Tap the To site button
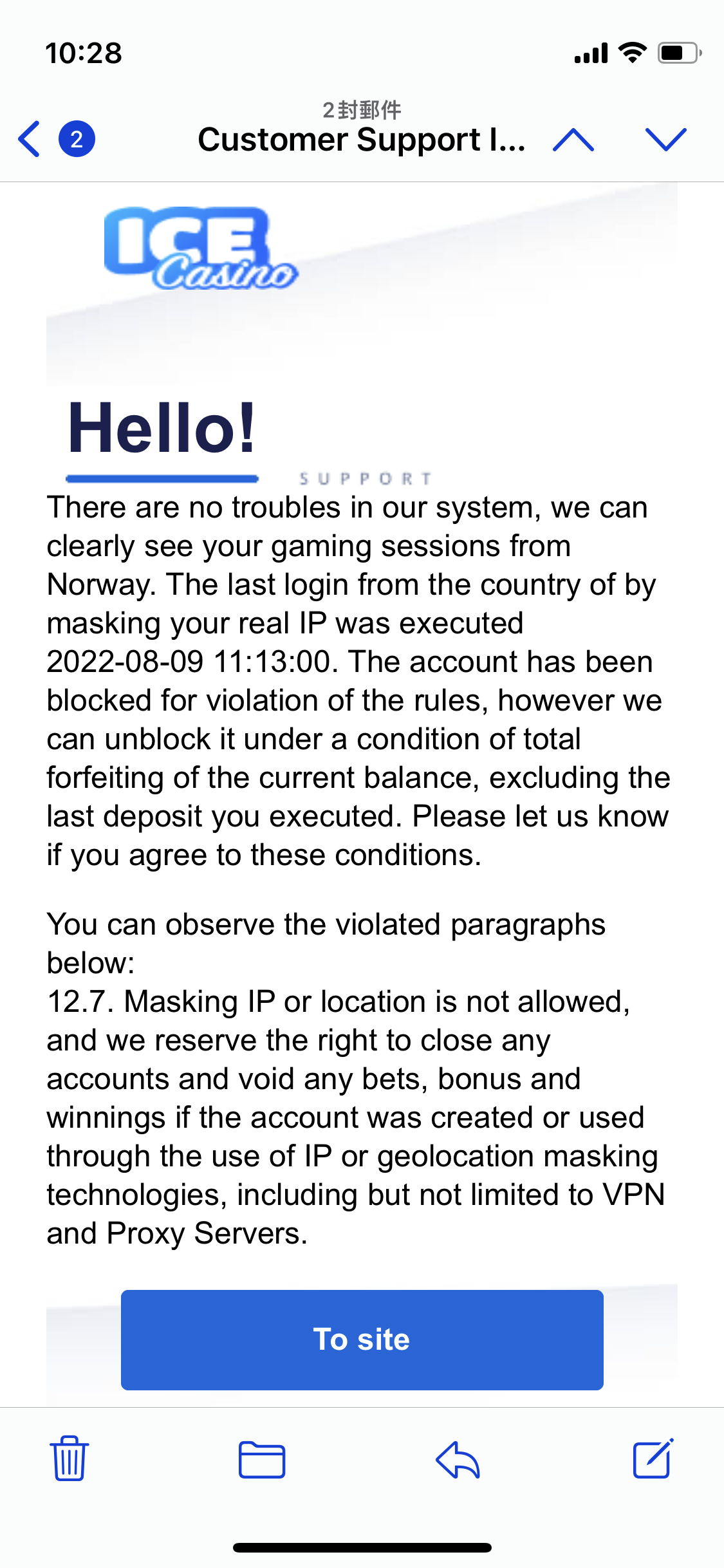724x1568 pixels. point(362,1339)
